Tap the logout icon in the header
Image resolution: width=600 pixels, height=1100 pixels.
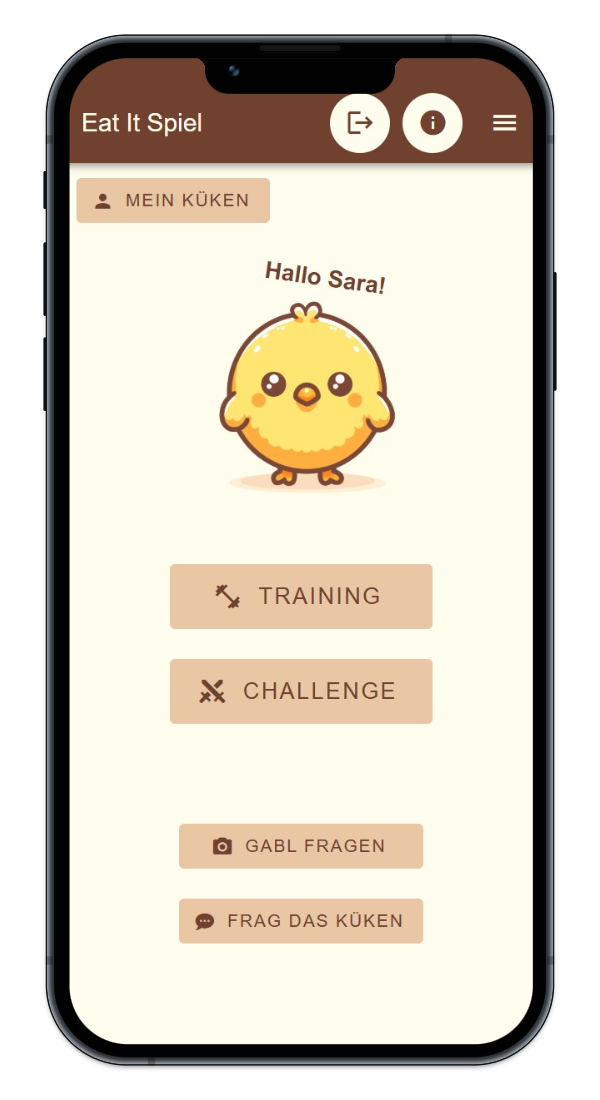tap(360, 123)
